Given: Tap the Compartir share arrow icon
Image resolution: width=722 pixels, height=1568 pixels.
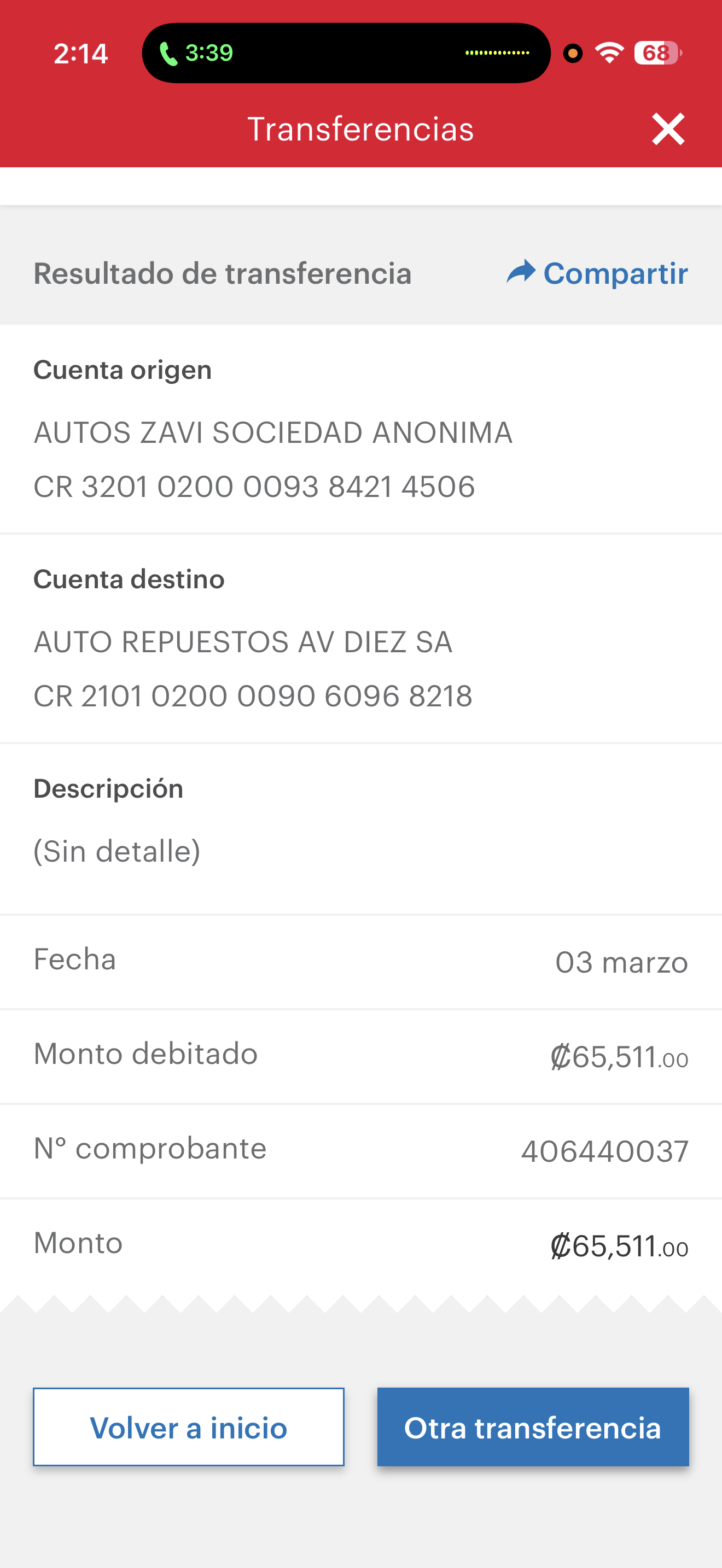Looking at the screenshot, I should pos(521,273).
